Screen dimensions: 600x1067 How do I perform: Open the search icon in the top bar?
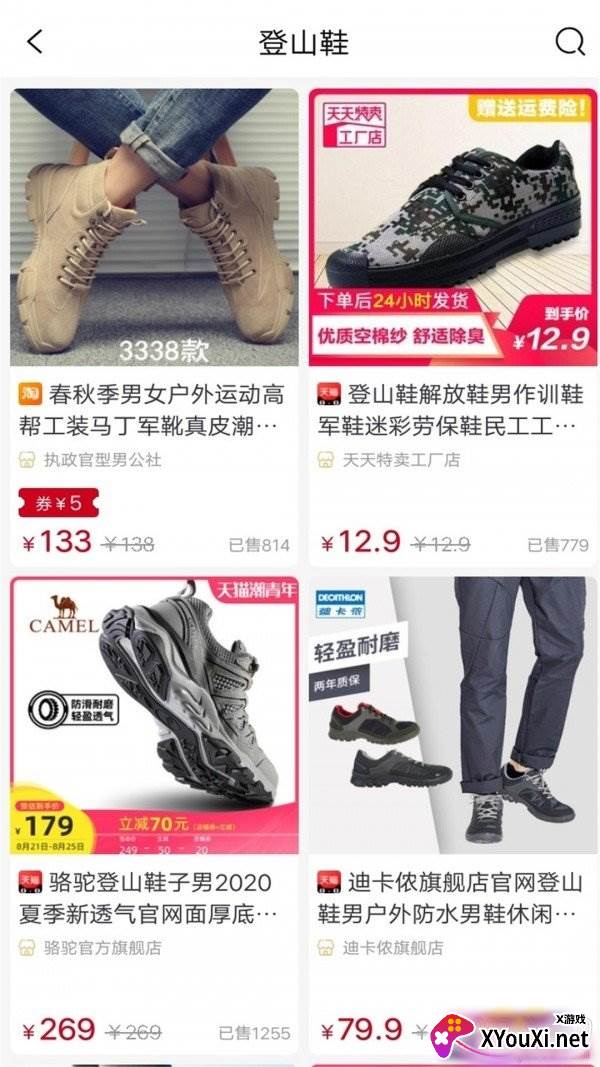pos(570,42)
